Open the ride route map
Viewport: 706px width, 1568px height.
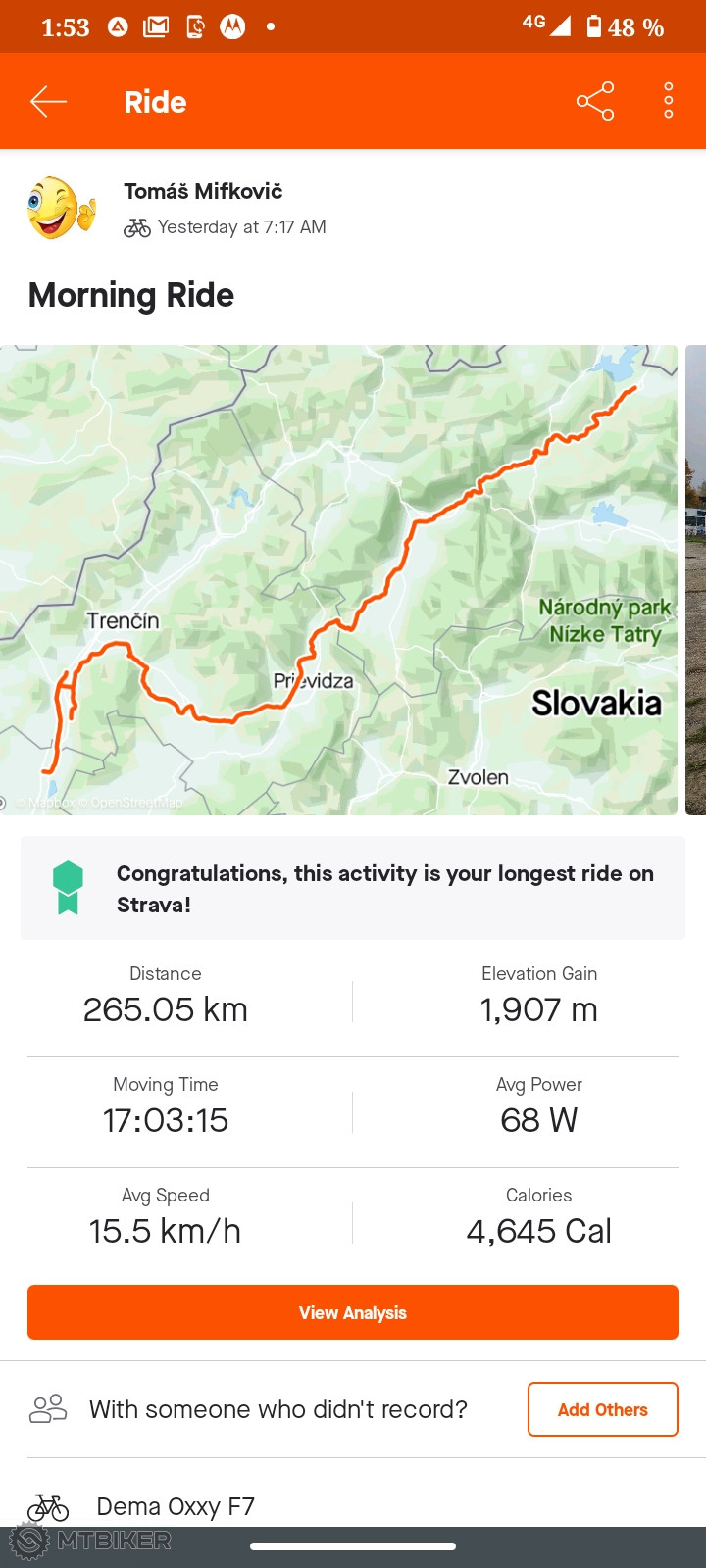pos(338,579)
